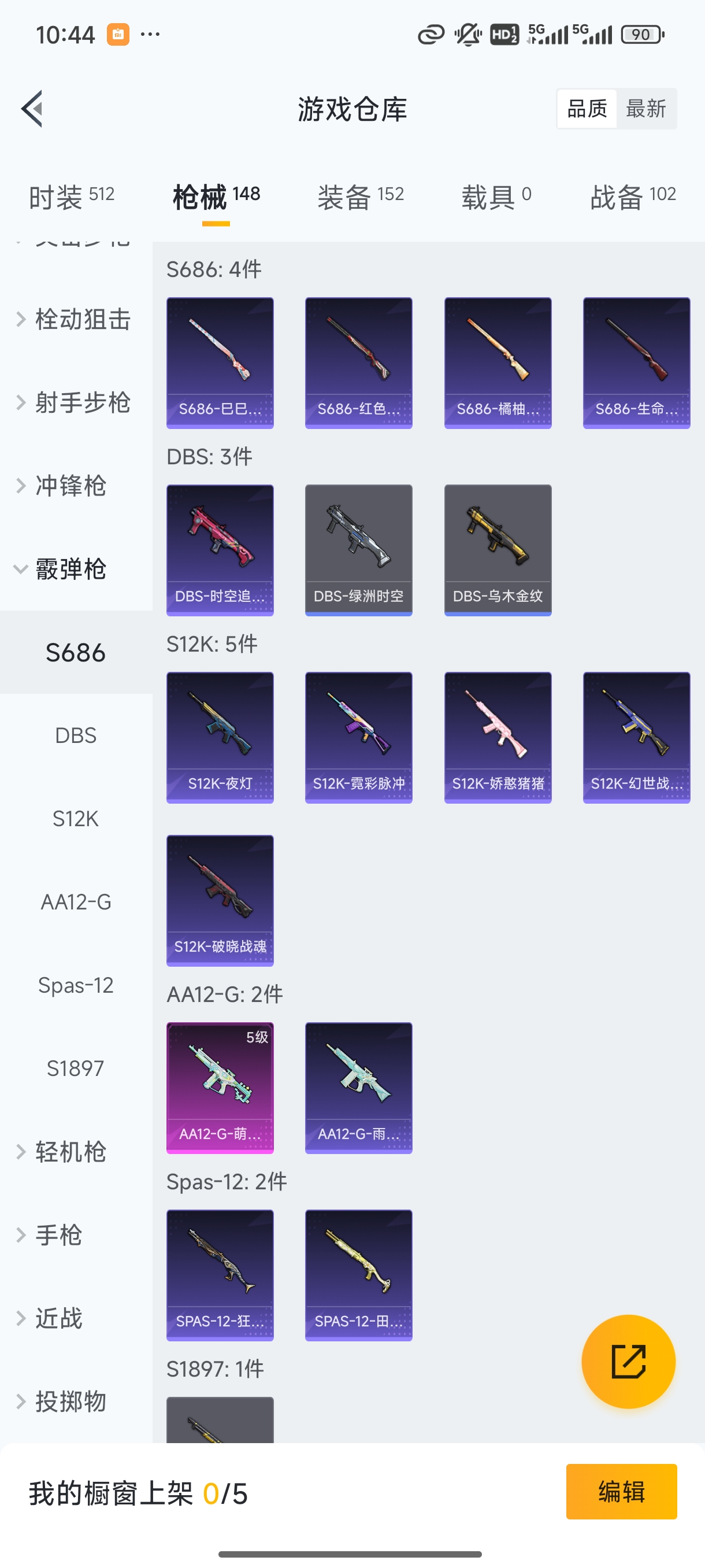Open the DBS-乌木金纹 skin
Viewport: 705px width, 1568px height.
[498, 550]
